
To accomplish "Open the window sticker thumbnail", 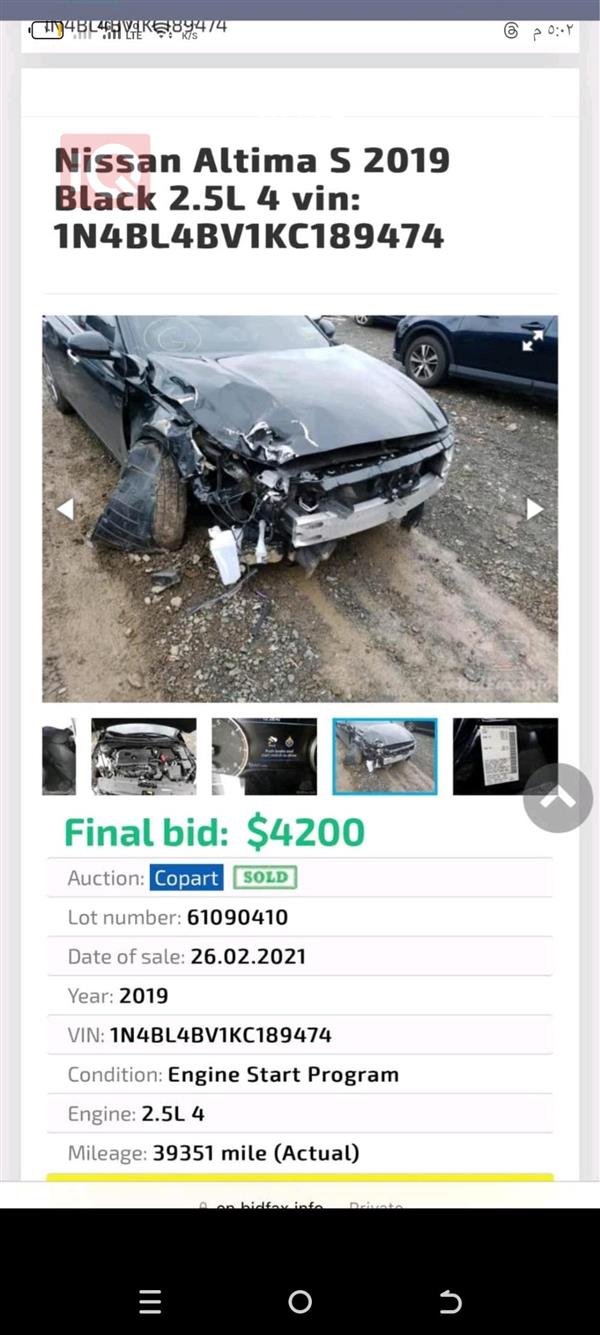I will 505,757.
